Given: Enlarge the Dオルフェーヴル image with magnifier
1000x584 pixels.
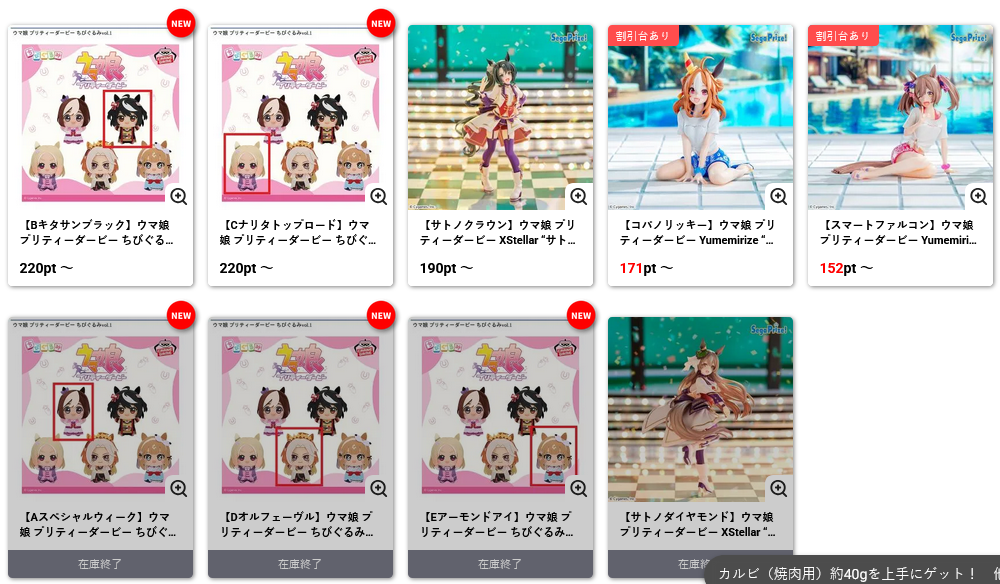Looking at the screenshot, I should pyautogui.click(x=379, y=488).
